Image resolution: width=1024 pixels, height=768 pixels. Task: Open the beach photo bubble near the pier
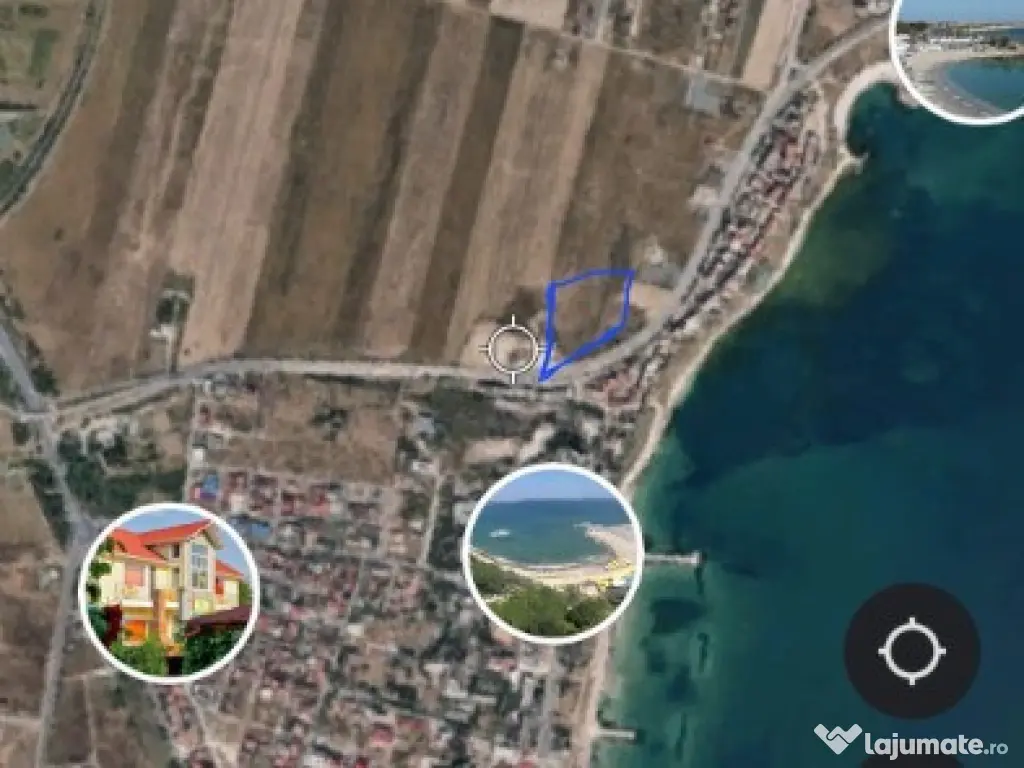click(553, 553)
